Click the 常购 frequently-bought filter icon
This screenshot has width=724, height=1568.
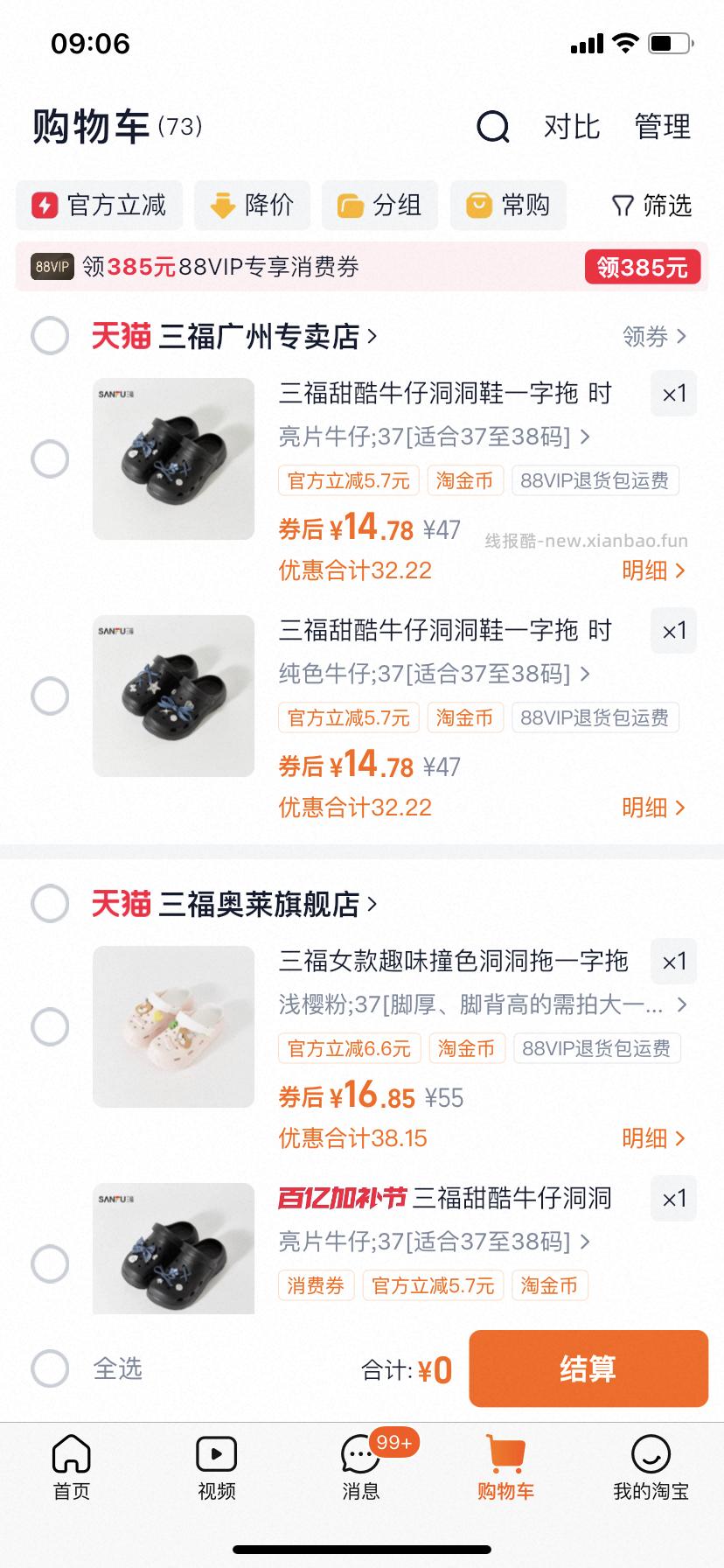click(x=477, y=205)
